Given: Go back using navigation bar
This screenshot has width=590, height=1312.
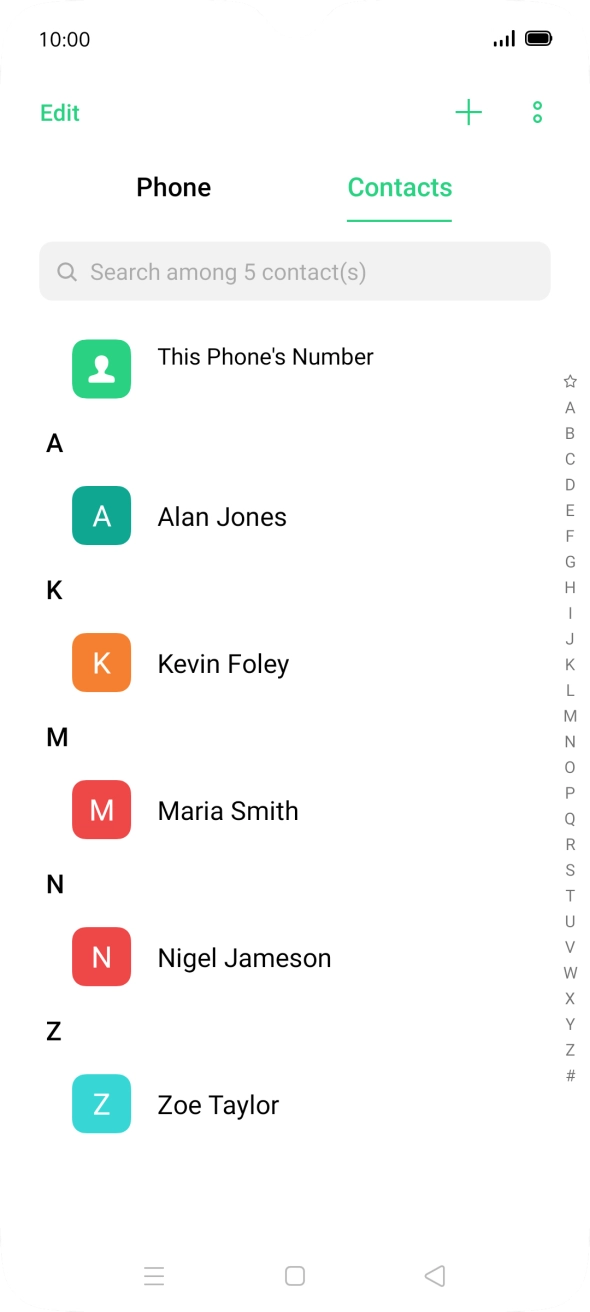Looking at the screenshot, I should [x=434, y=1276].
